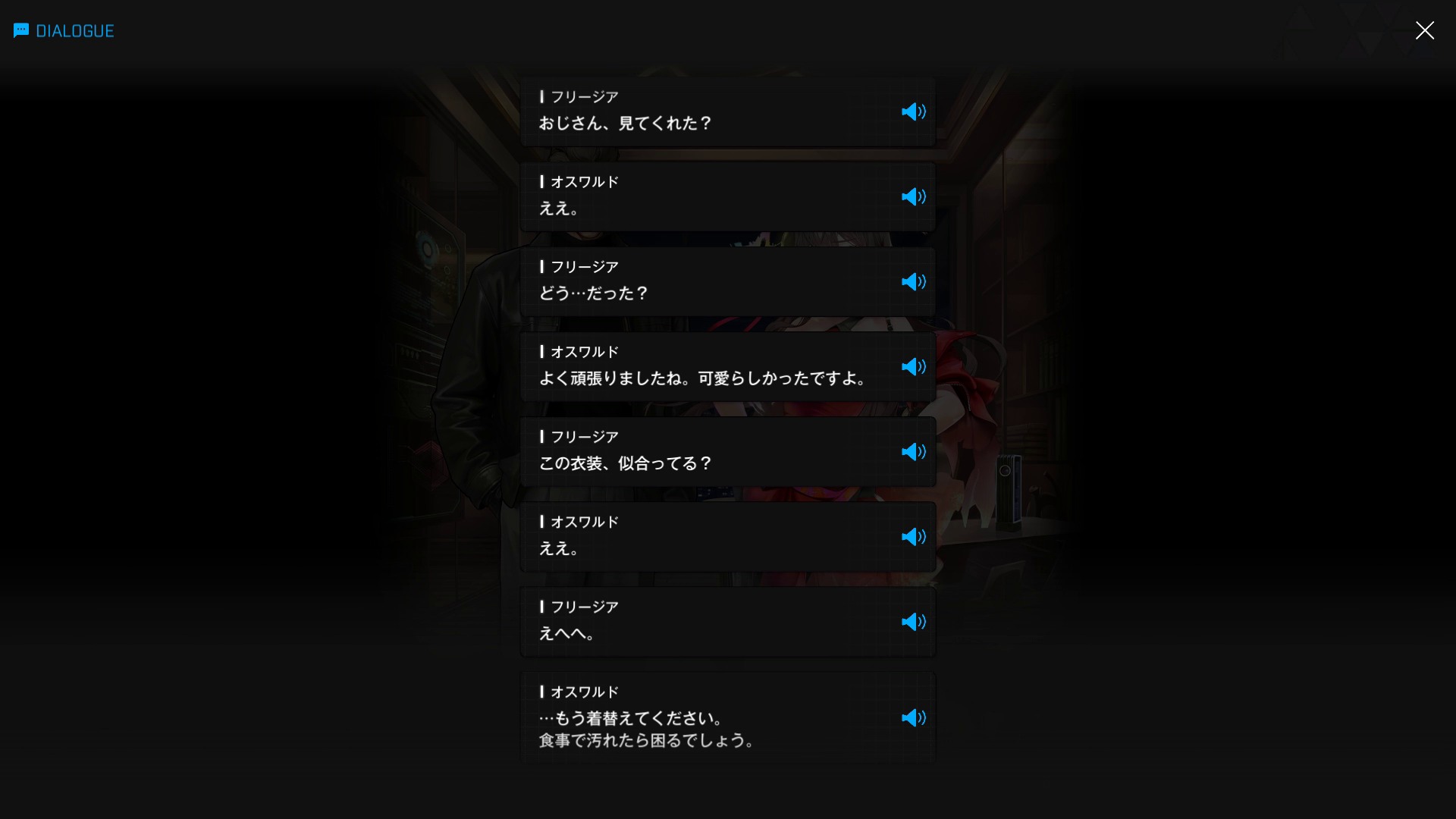Play voice for 「…もう着替えてください」 line

pos(913,717)
